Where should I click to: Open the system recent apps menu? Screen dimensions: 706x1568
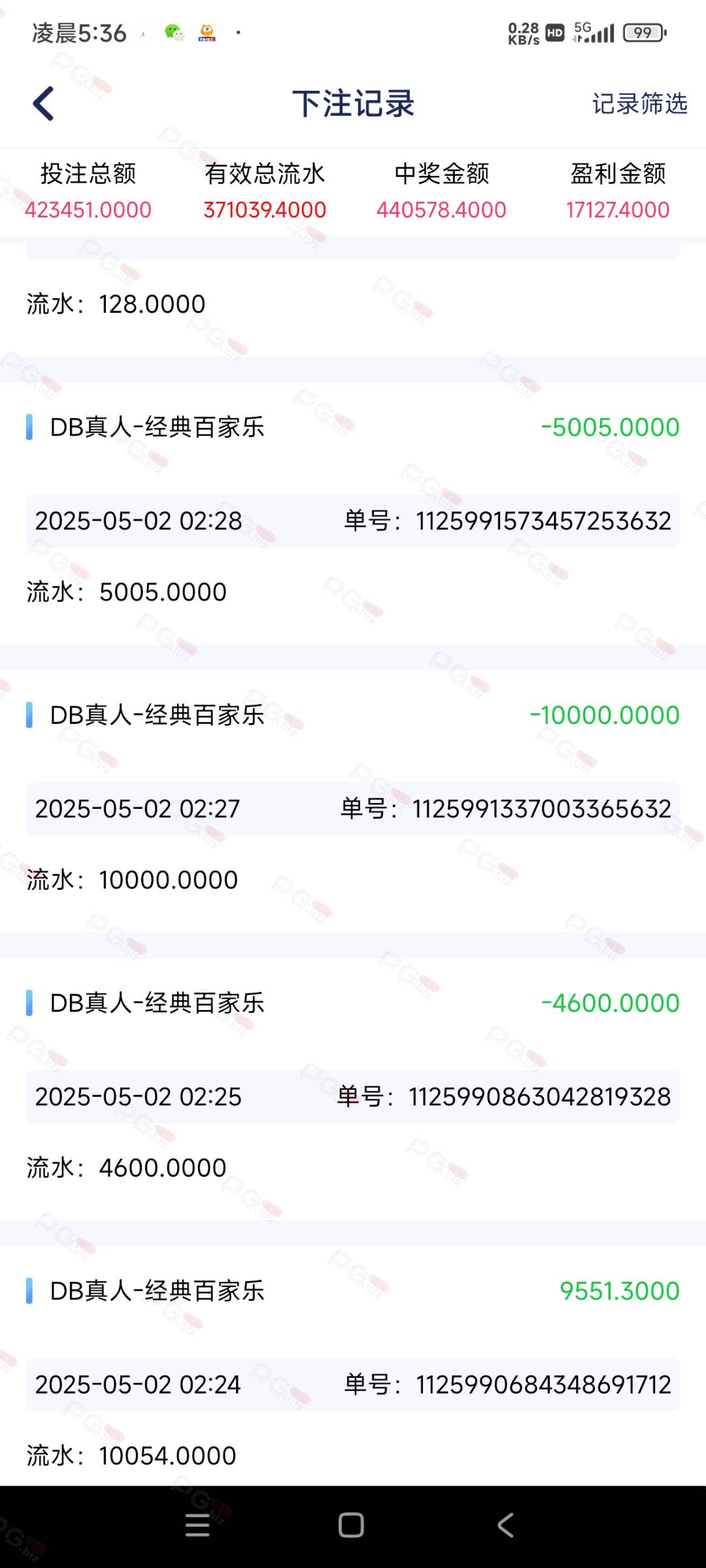[x=197, y=1525]
